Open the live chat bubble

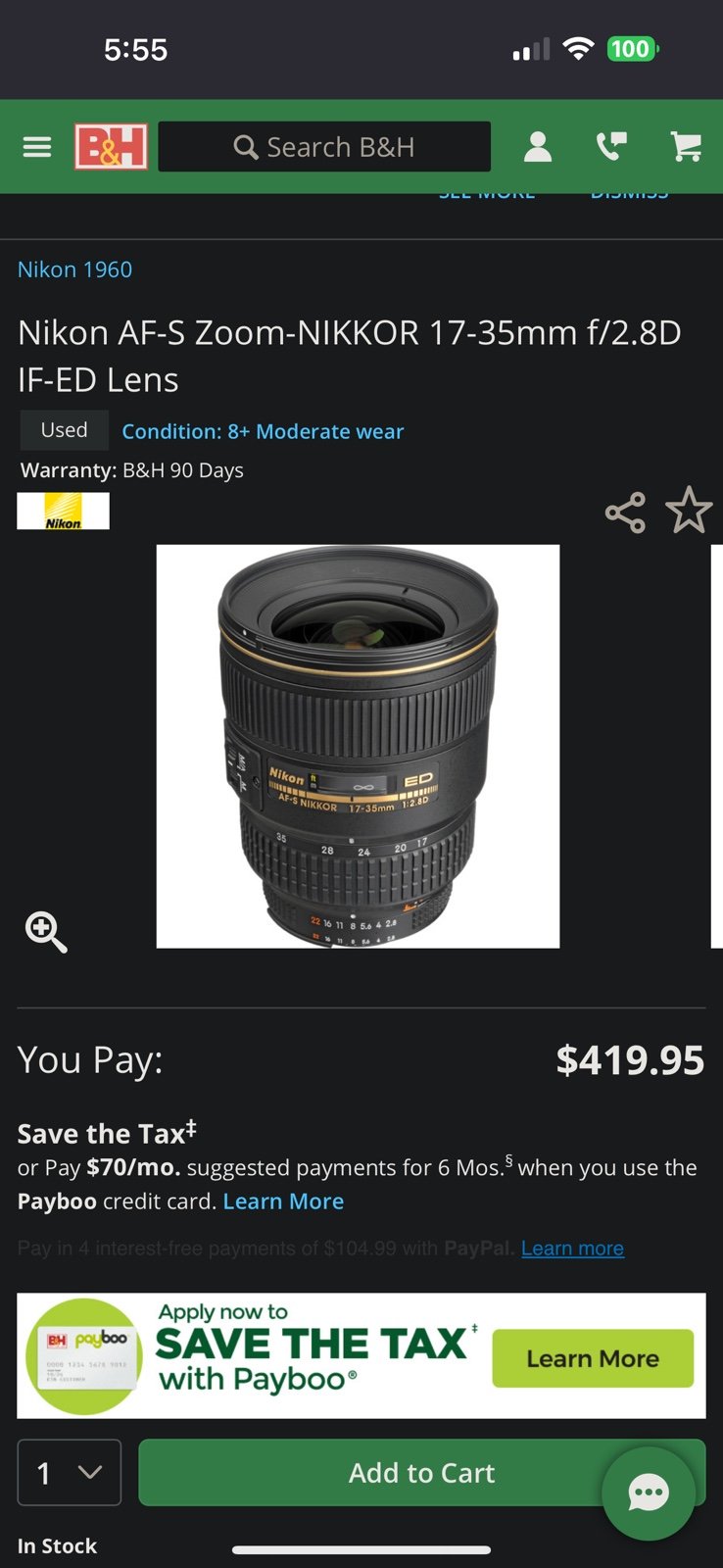[x=649, y=1494]
